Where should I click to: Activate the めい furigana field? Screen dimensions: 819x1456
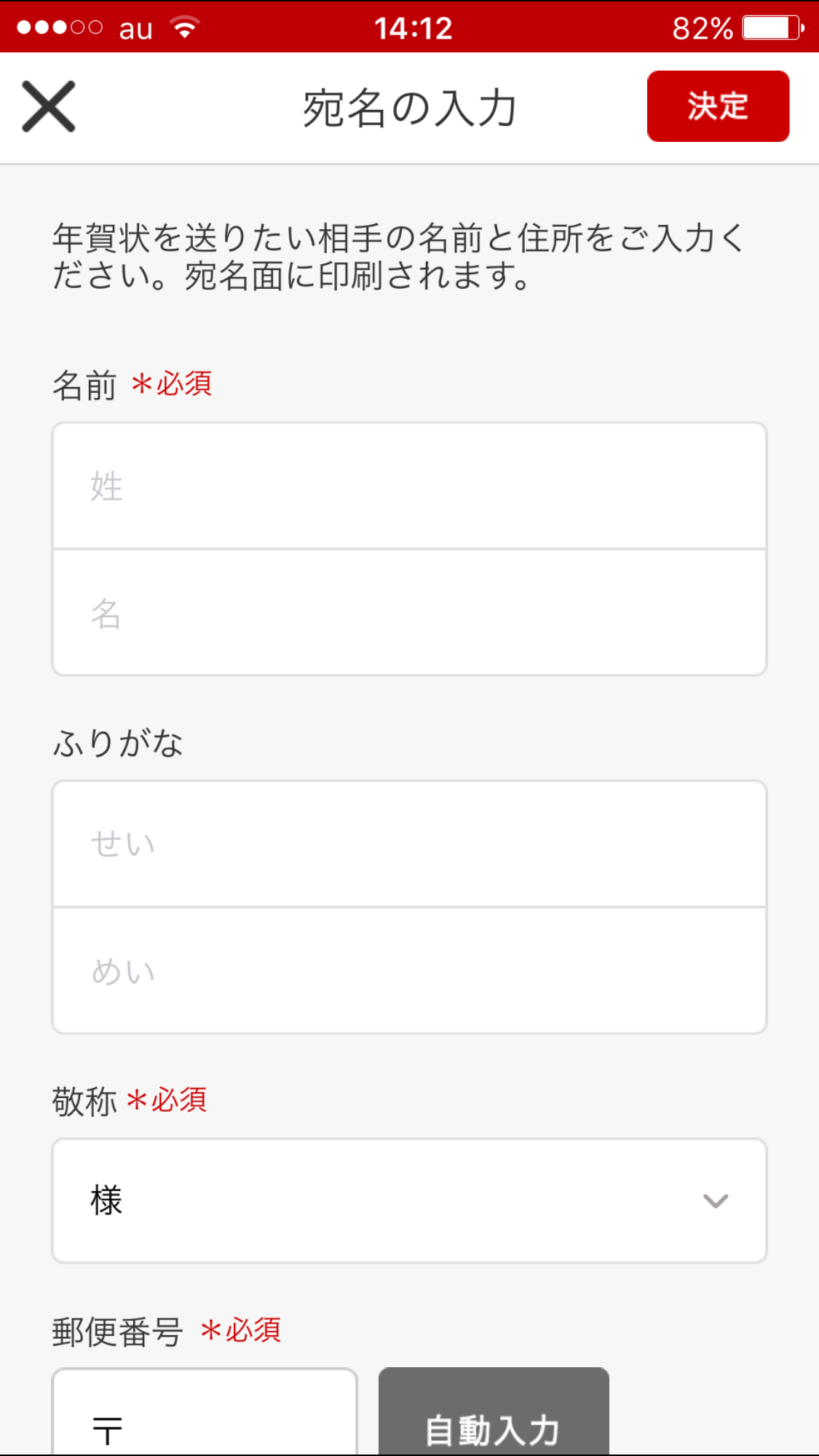[x=409, y=971]
